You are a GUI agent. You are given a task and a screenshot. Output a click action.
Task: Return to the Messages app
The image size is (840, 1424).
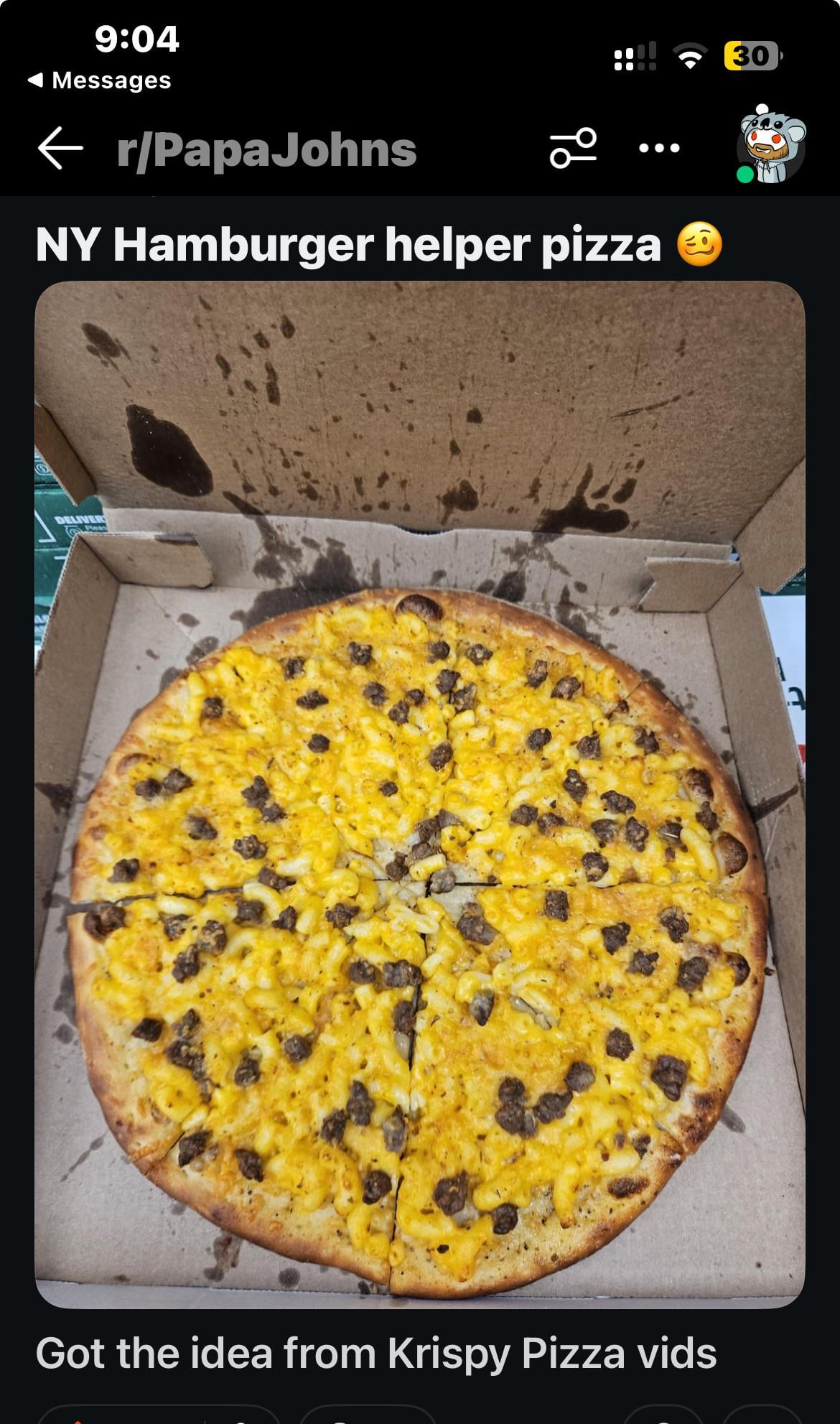tap(101, 80)
